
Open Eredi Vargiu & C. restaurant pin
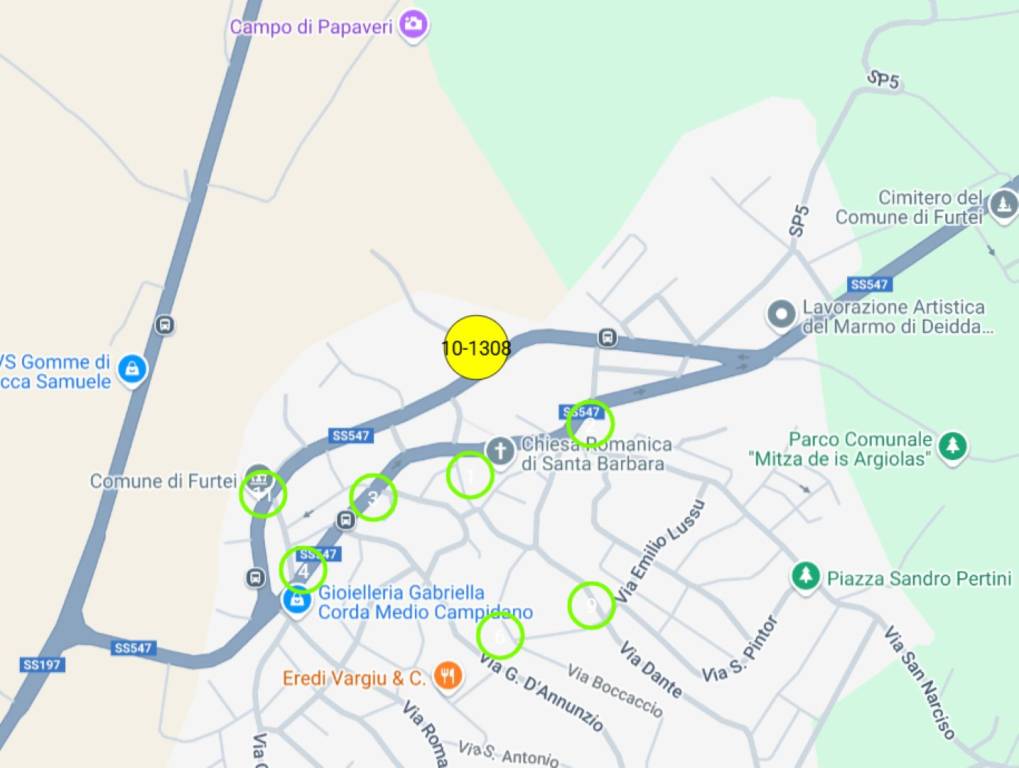pyautogui.click(x=448, y=678)
